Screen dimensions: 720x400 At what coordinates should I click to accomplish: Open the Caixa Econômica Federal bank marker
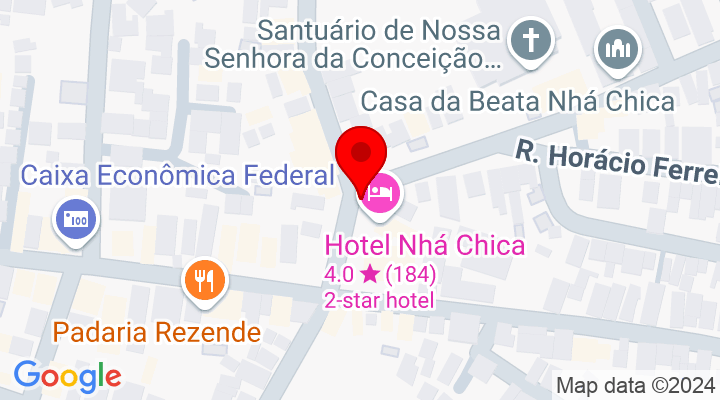pos(76,219)
